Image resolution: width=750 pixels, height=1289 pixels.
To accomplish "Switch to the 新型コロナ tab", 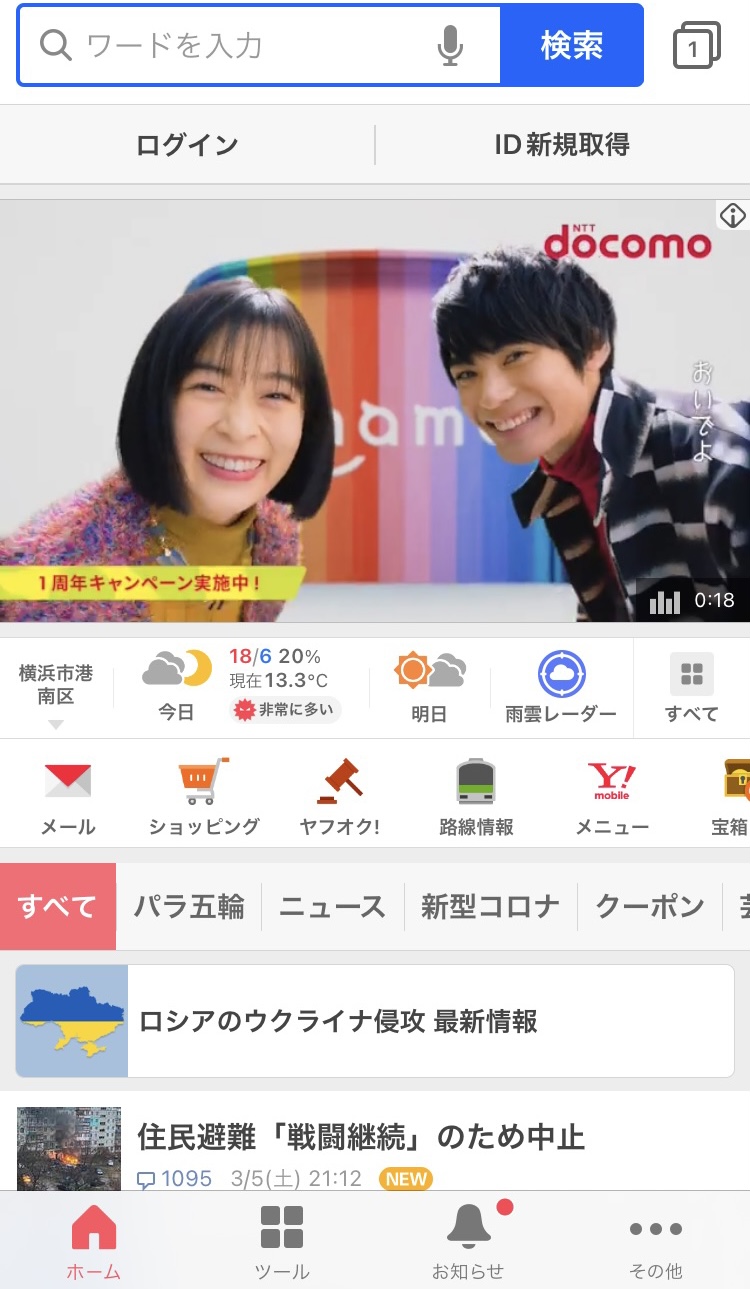I will 491,907.
